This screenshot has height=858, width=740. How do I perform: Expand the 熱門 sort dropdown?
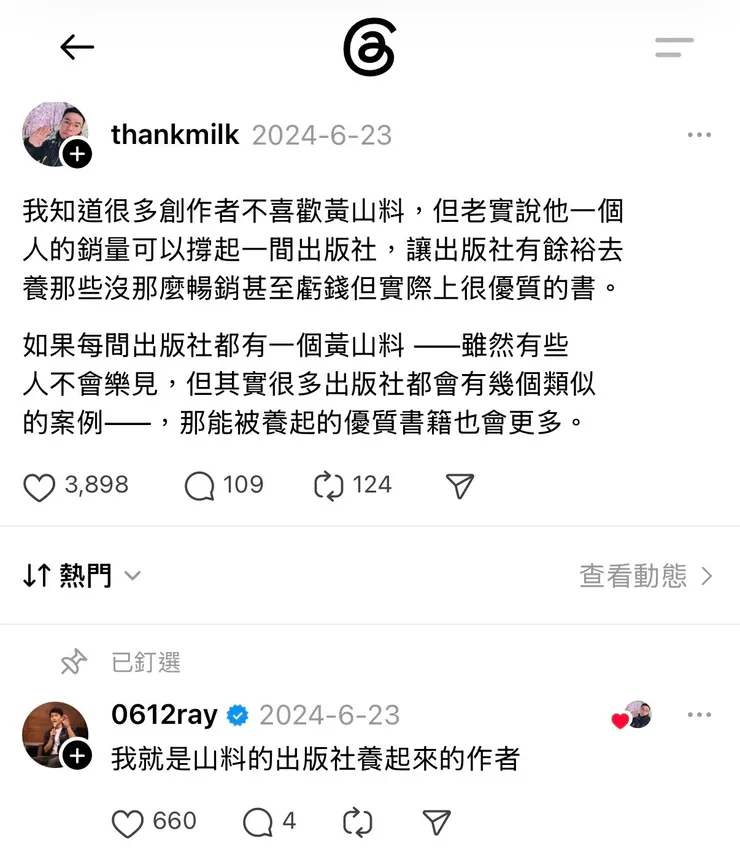[82, 576]
